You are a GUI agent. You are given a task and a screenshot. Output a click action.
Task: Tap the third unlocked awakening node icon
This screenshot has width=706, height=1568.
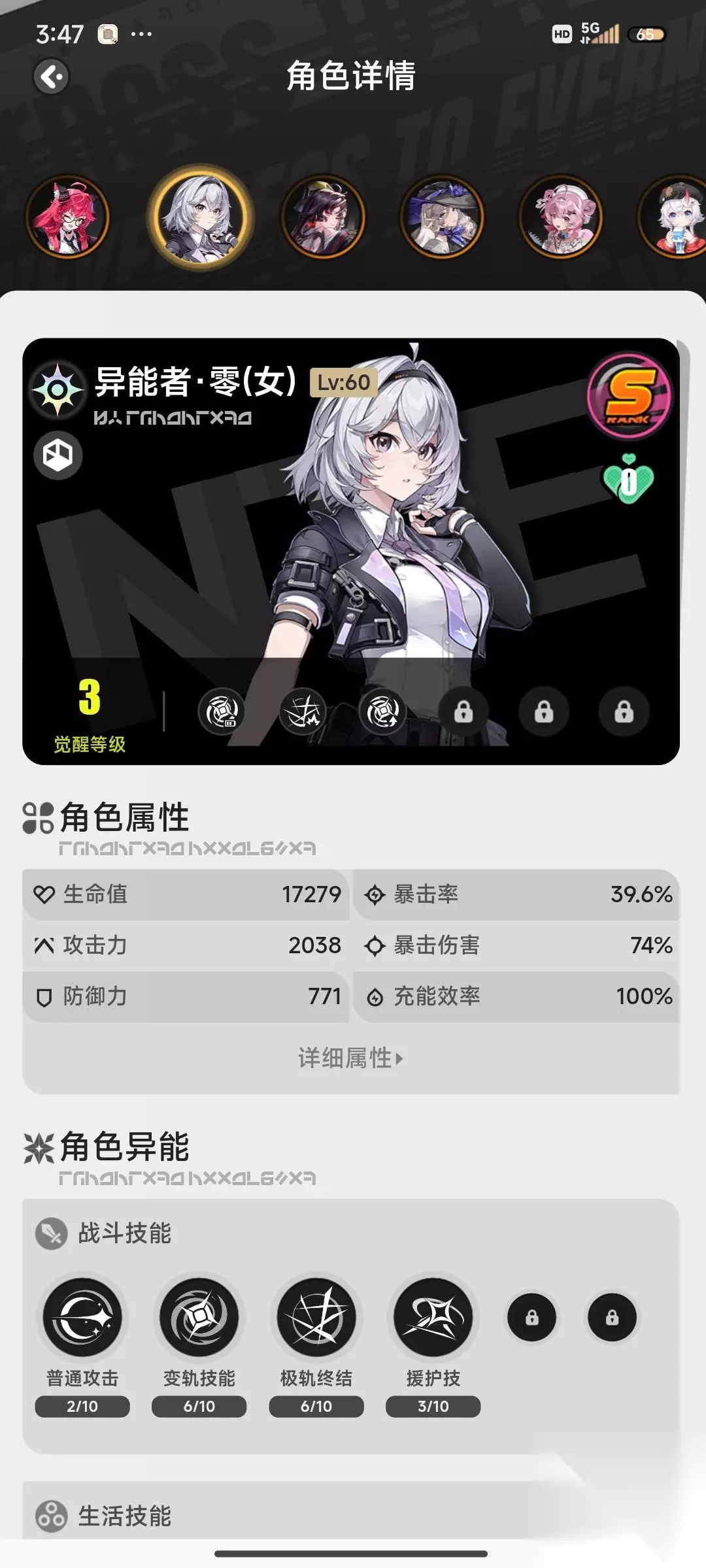coord(383,711)
